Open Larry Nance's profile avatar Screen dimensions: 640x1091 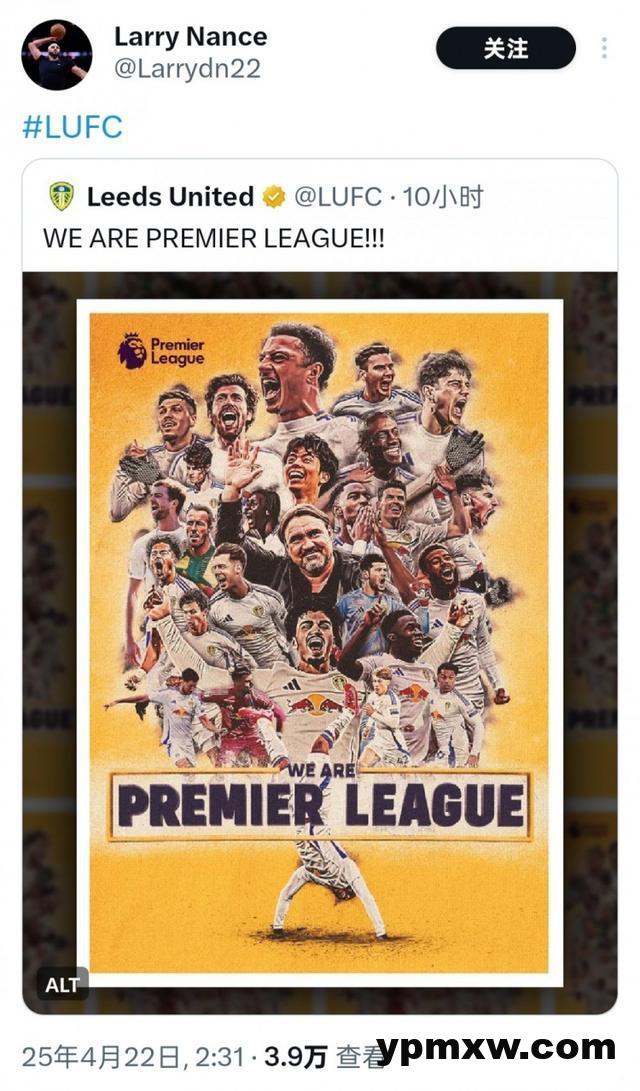pyautogui.click(x=57, y=55)
